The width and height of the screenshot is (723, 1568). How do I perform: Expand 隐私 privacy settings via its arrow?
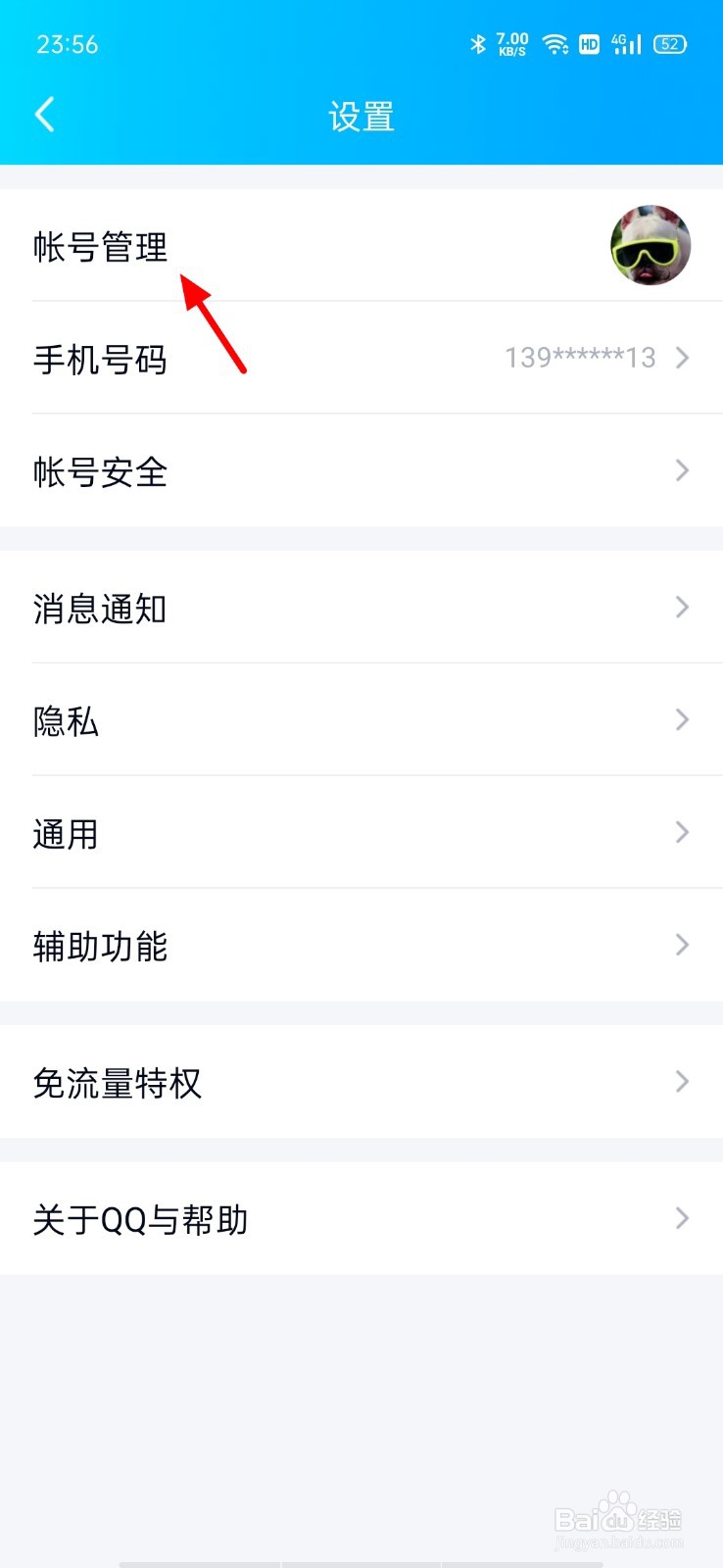682,720
